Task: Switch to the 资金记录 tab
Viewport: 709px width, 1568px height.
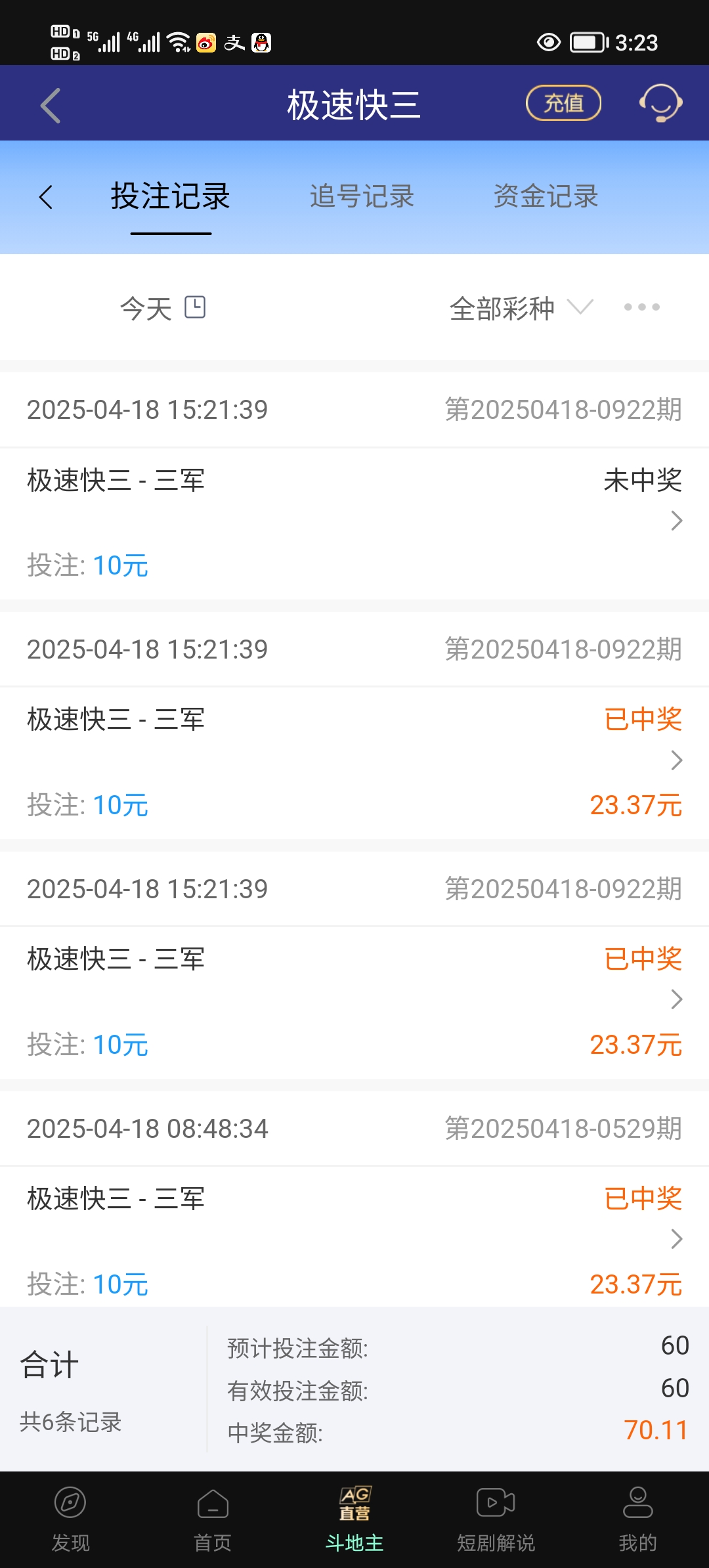Action: (x=546, y=196)
